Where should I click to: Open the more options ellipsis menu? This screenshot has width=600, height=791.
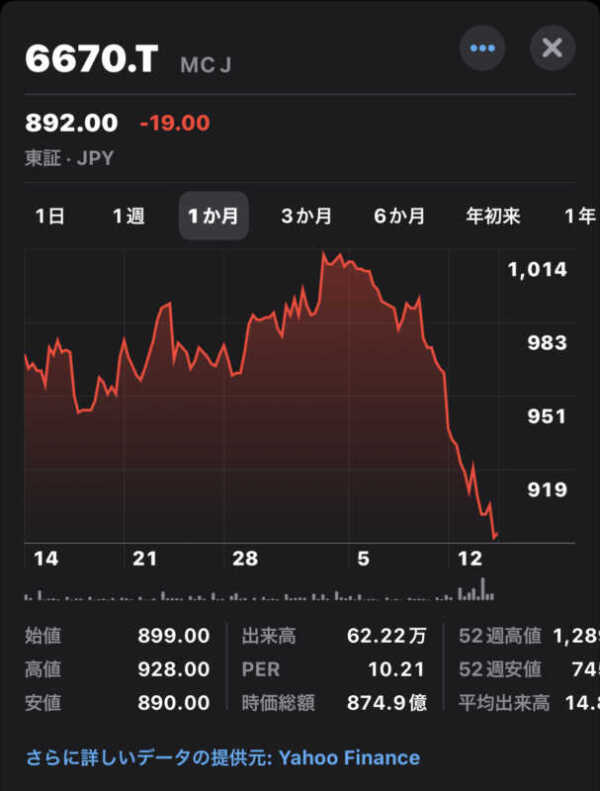pos(482,48)
